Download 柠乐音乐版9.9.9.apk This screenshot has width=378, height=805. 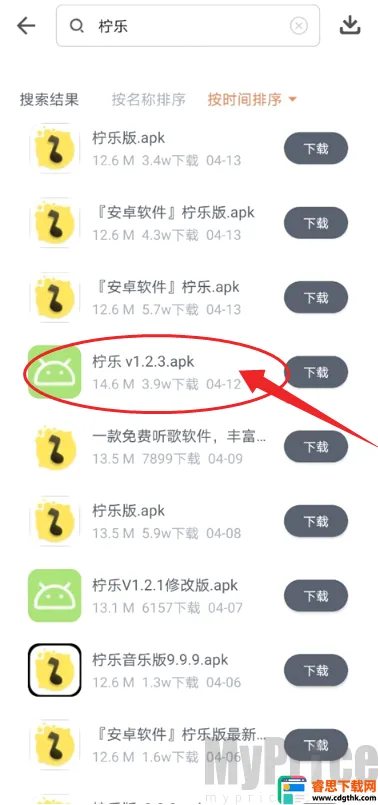click(316, 670)
